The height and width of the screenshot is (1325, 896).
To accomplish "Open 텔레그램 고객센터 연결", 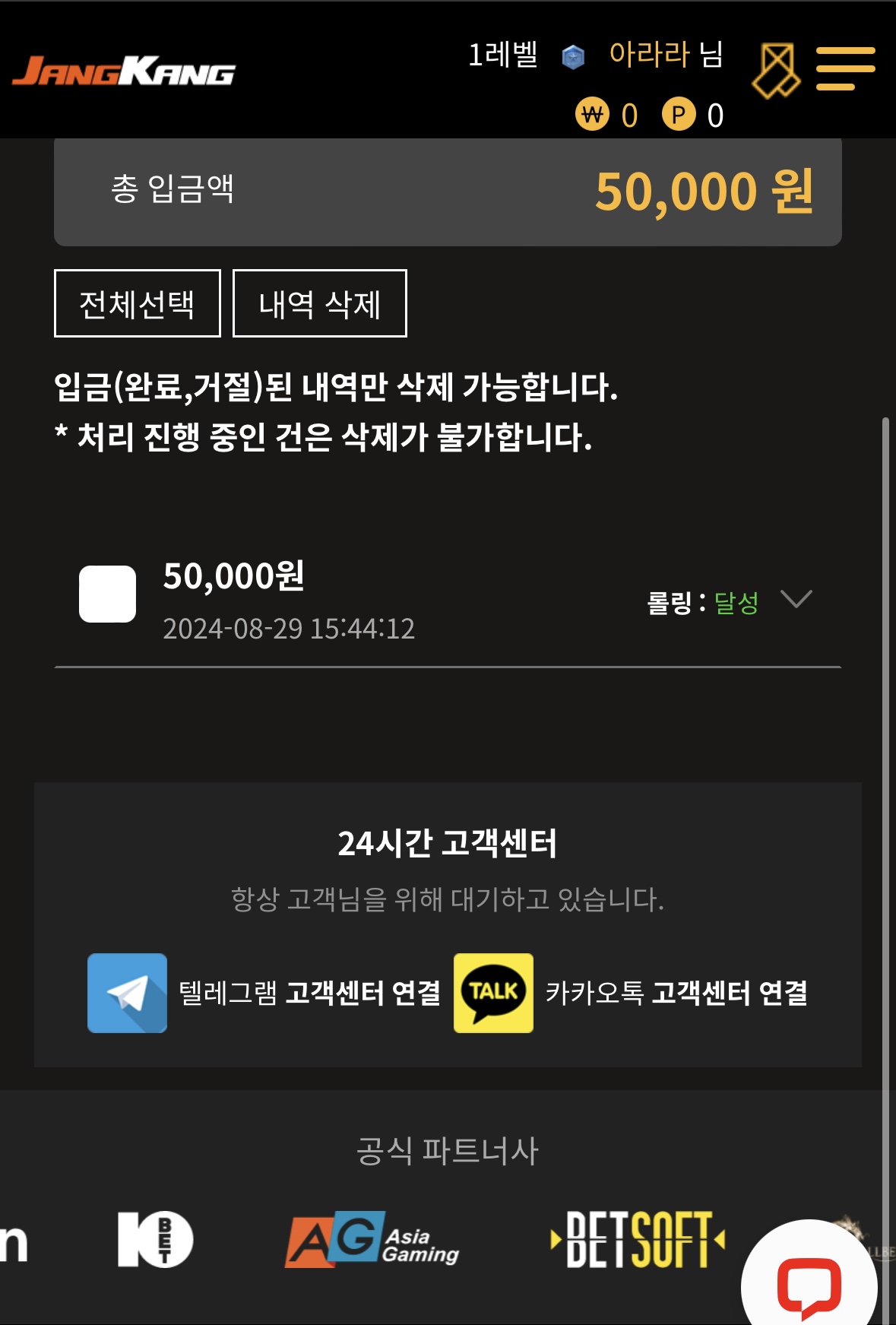I will pos(264,993).
